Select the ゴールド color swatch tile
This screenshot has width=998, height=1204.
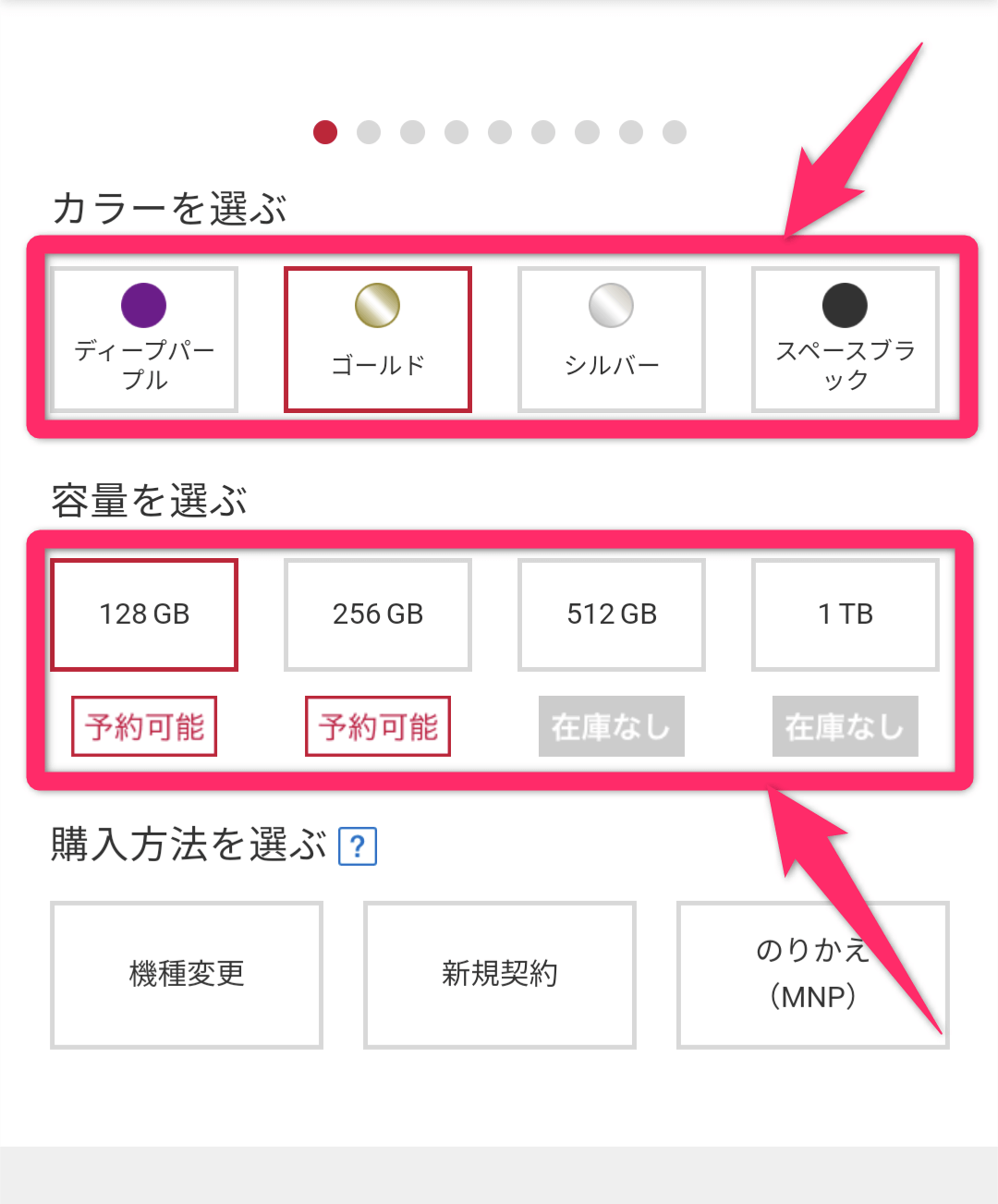377,339
